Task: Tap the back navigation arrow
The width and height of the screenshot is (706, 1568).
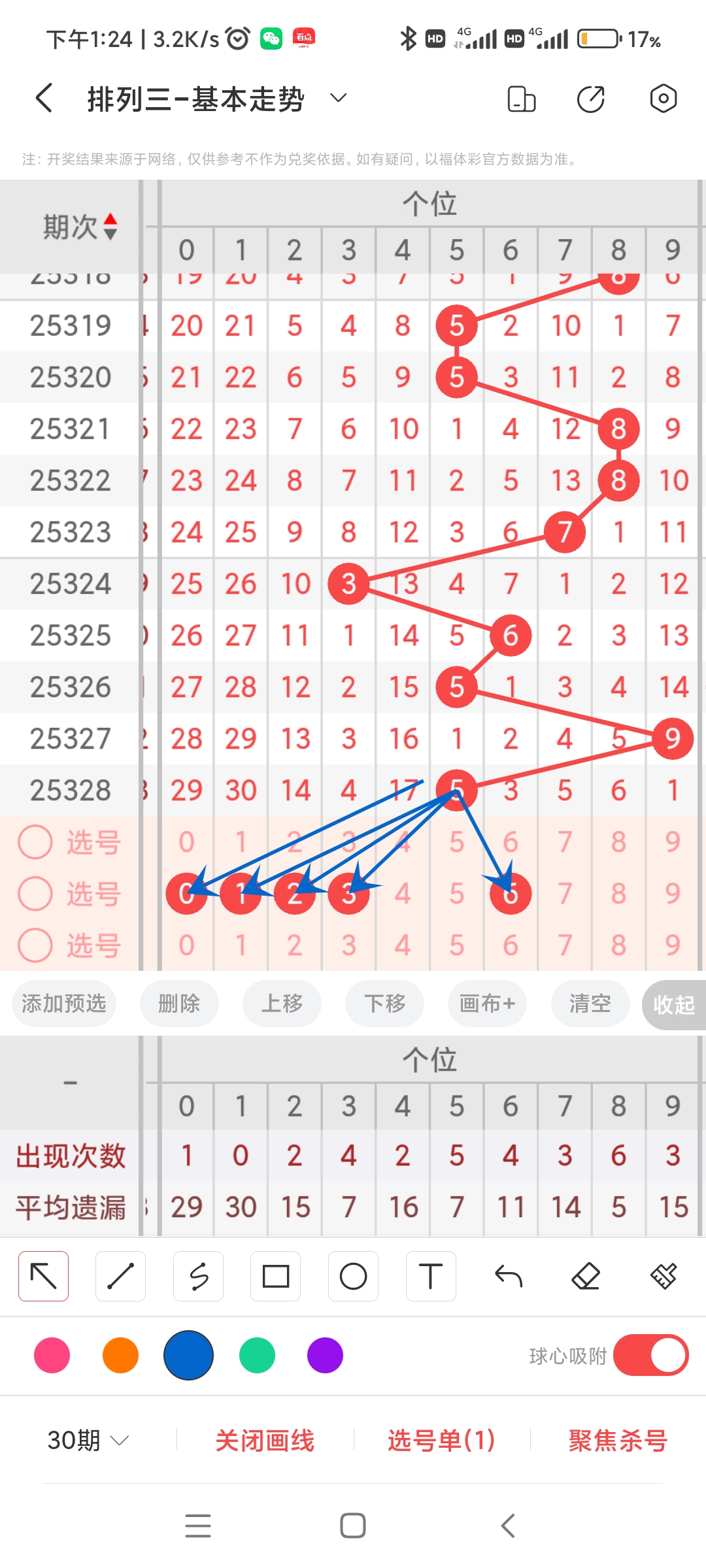Action: pos(42,97)
